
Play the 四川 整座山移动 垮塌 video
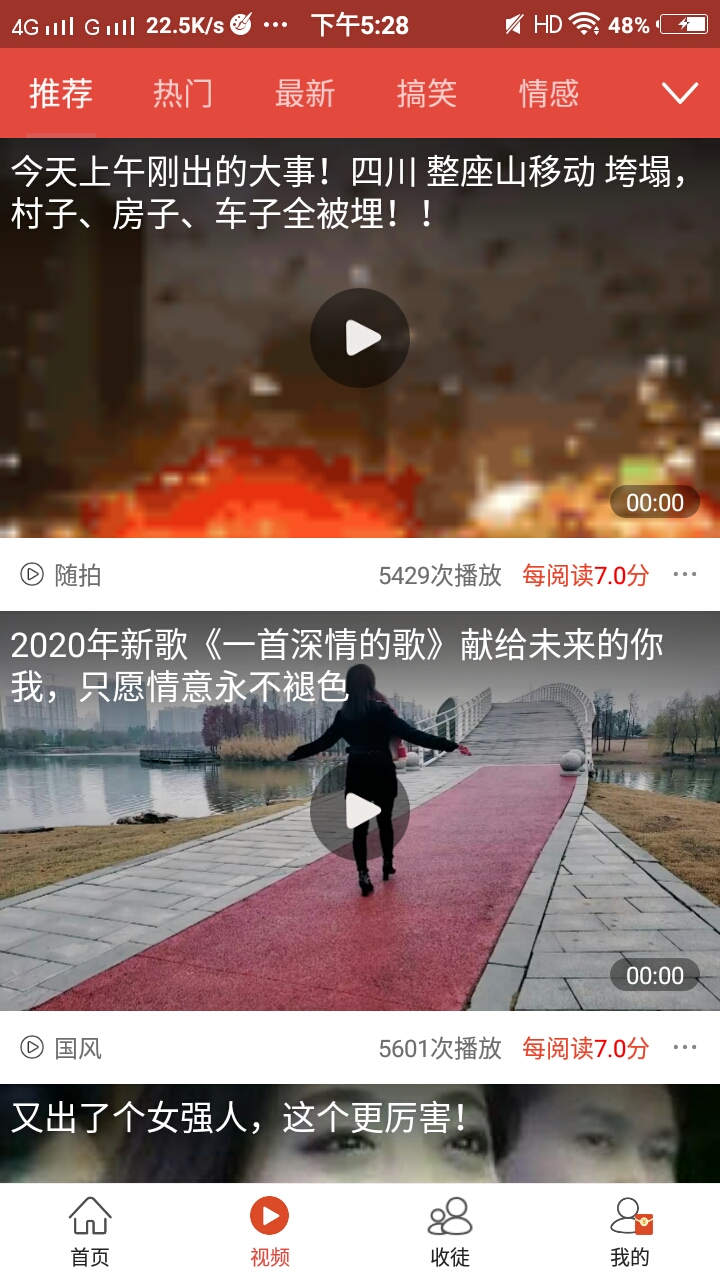point(360,338)
